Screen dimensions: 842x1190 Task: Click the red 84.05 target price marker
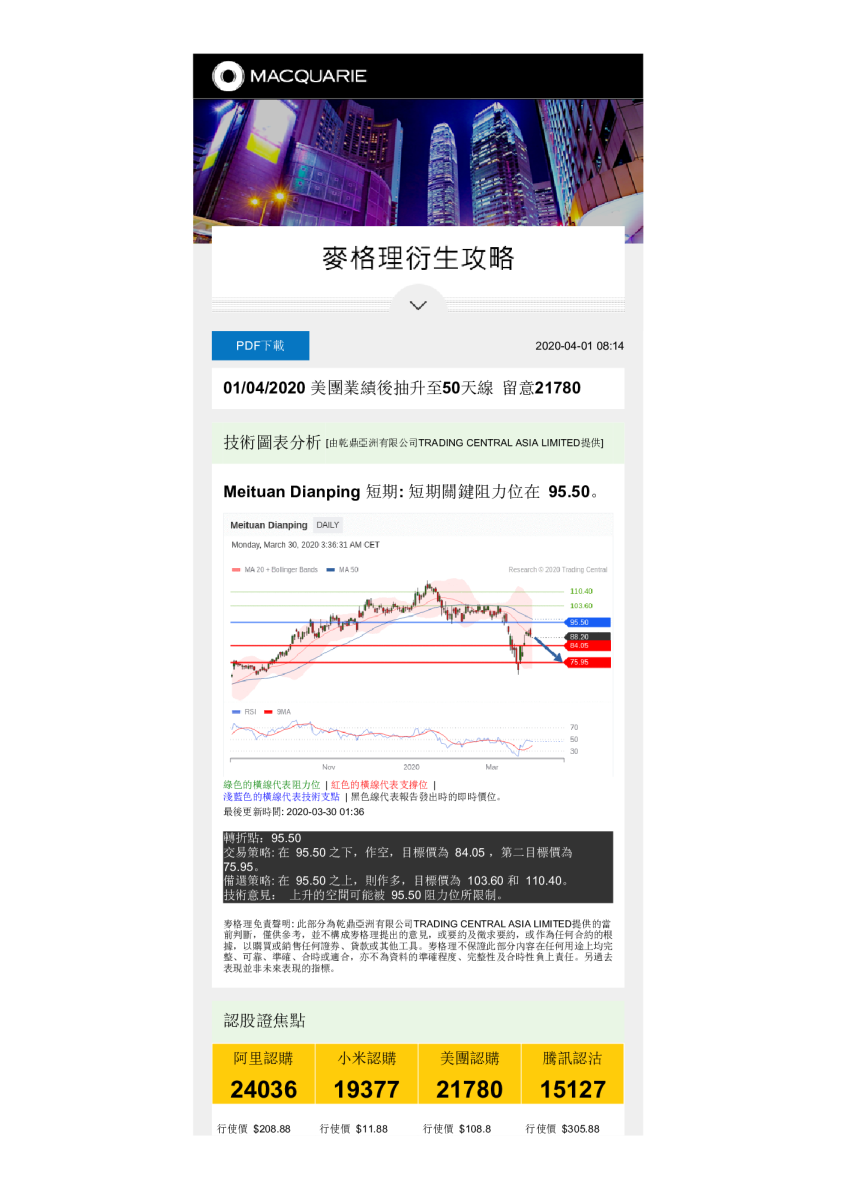(x=581, y=646)
